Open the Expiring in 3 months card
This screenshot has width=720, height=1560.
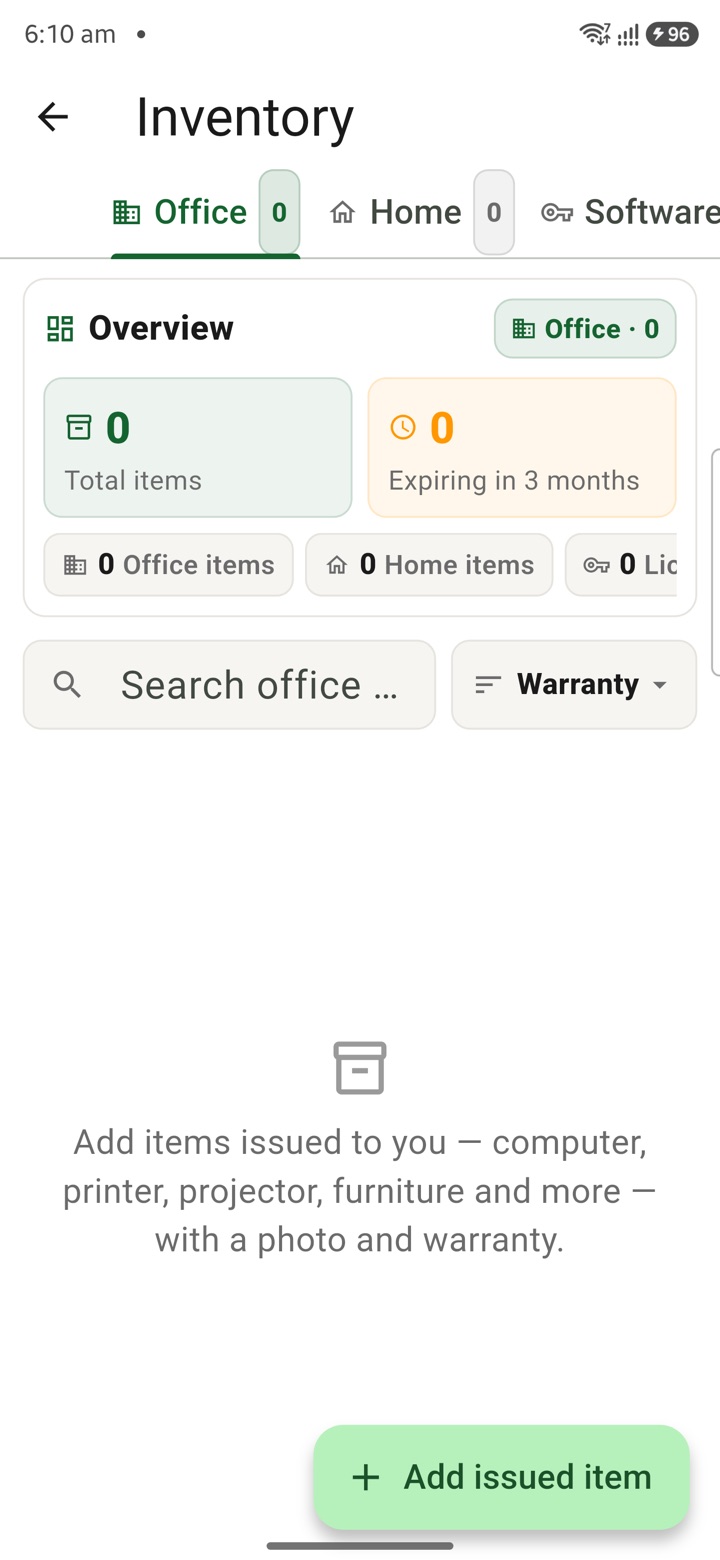coord(522,447)
